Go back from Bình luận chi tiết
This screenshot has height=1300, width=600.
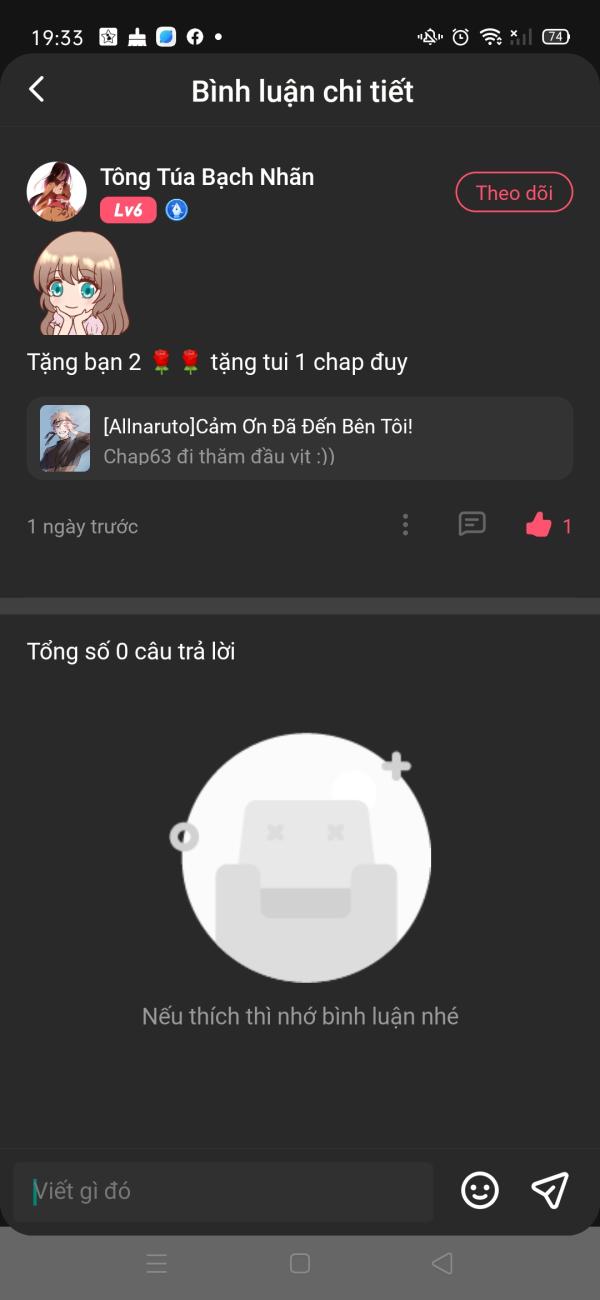point(37,90)
